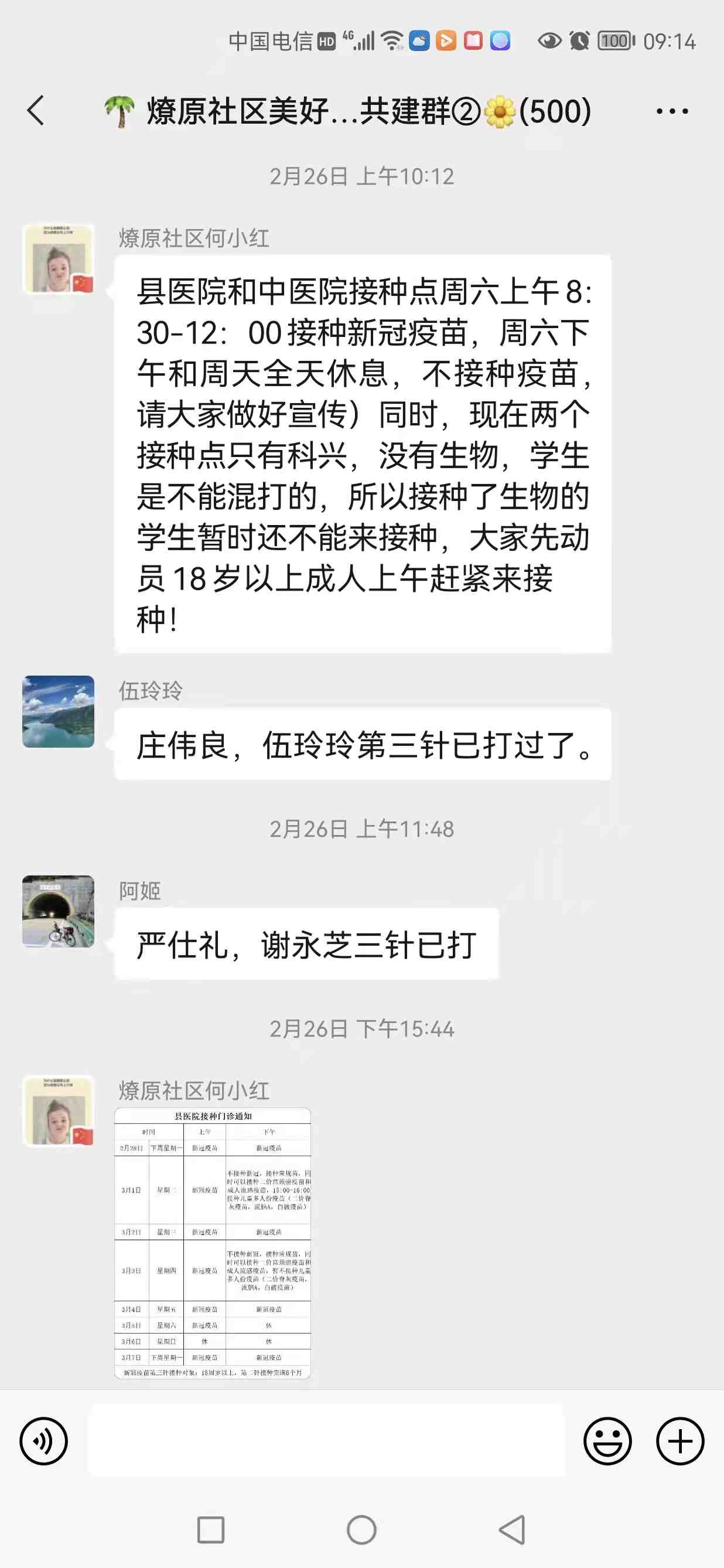Open the emoji picker
Screen dimensions: 724x1568
tap(607, 1440)
